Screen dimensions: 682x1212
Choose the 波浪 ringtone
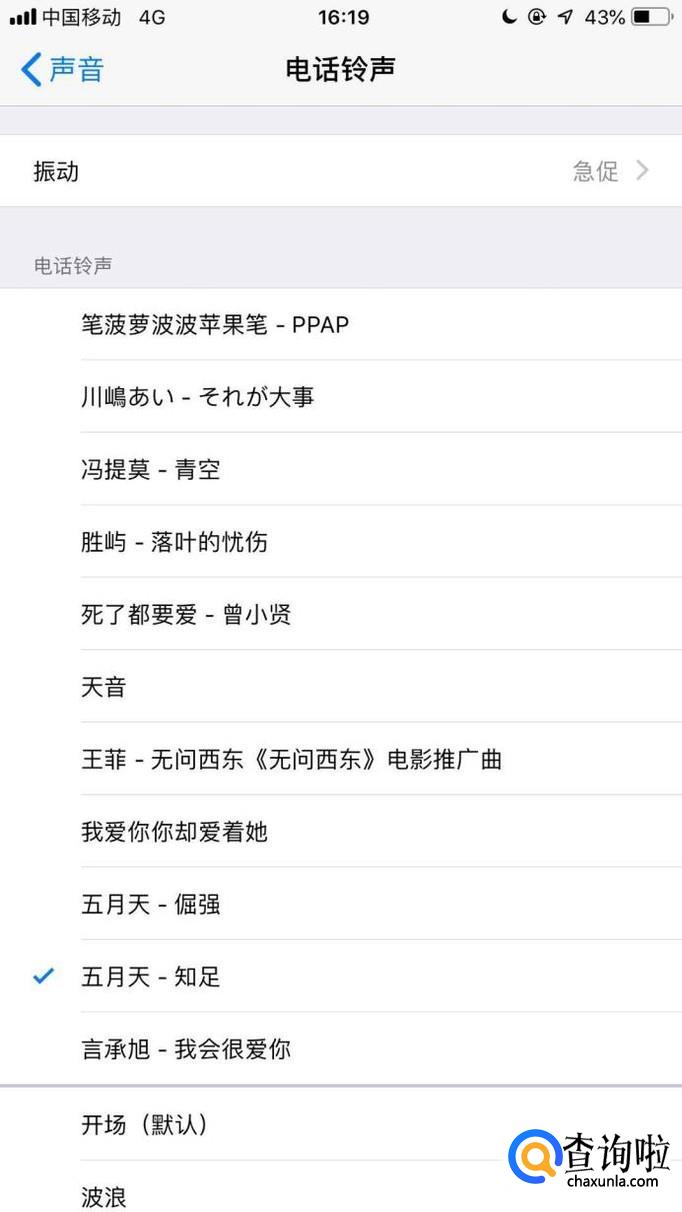(x=104, y=1196)
